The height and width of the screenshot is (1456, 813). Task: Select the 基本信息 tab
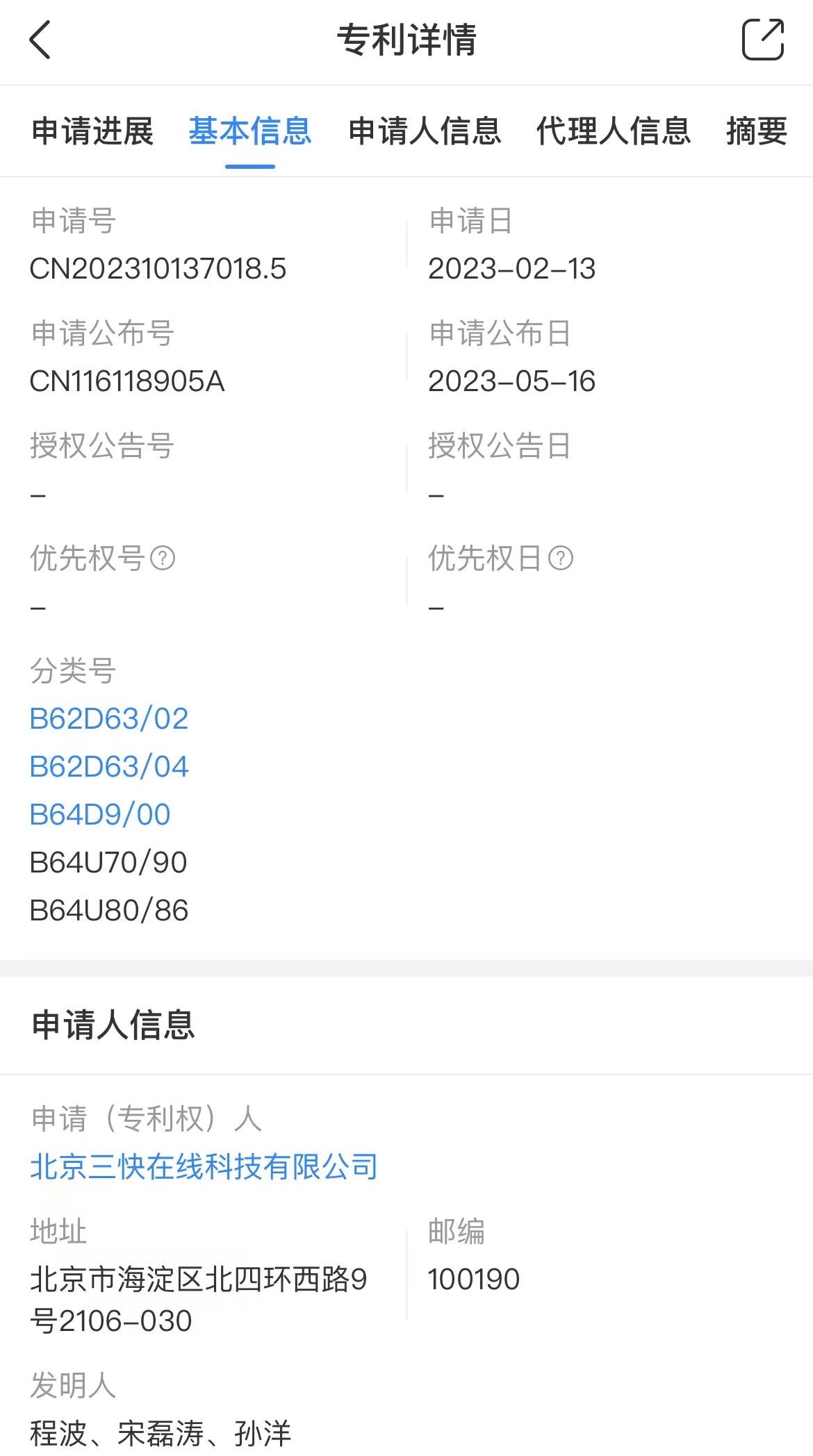(250, 131)
